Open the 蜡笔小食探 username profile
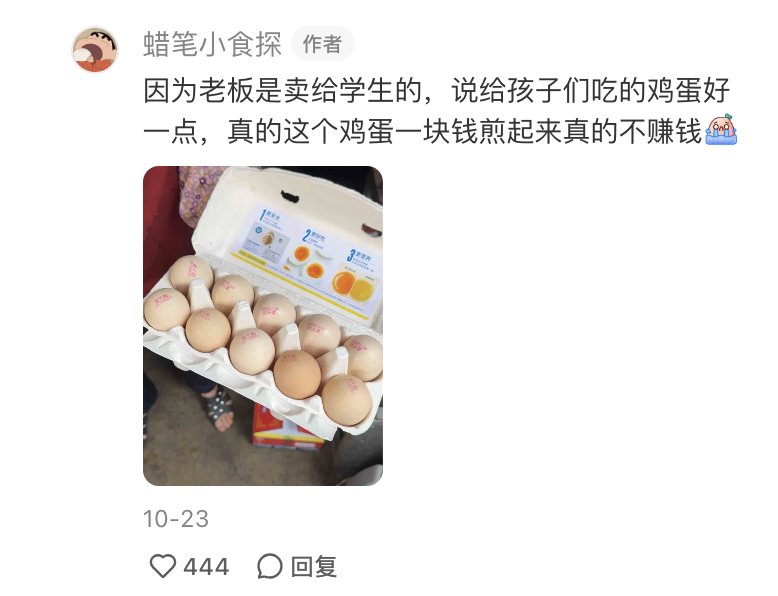This screenshot has width=778, height=596. coord(212,44)
